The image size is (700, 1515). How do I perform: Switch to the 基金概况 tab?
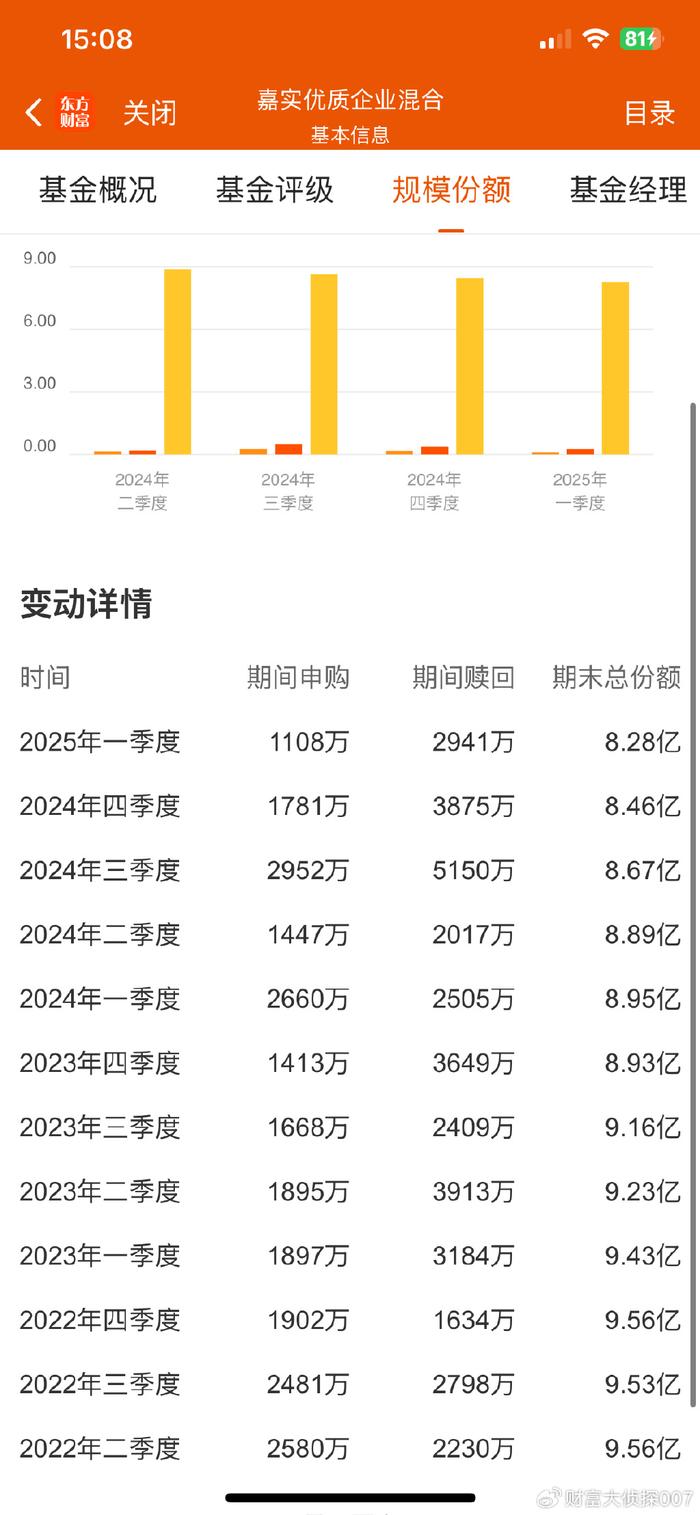click(98, 189)
